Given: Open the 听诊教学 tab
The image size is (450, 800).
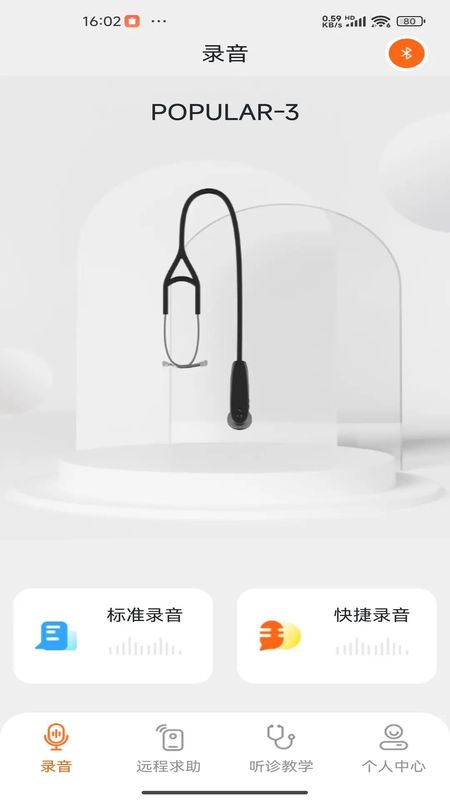Looking at the screenshot, I should coord(281,748).
